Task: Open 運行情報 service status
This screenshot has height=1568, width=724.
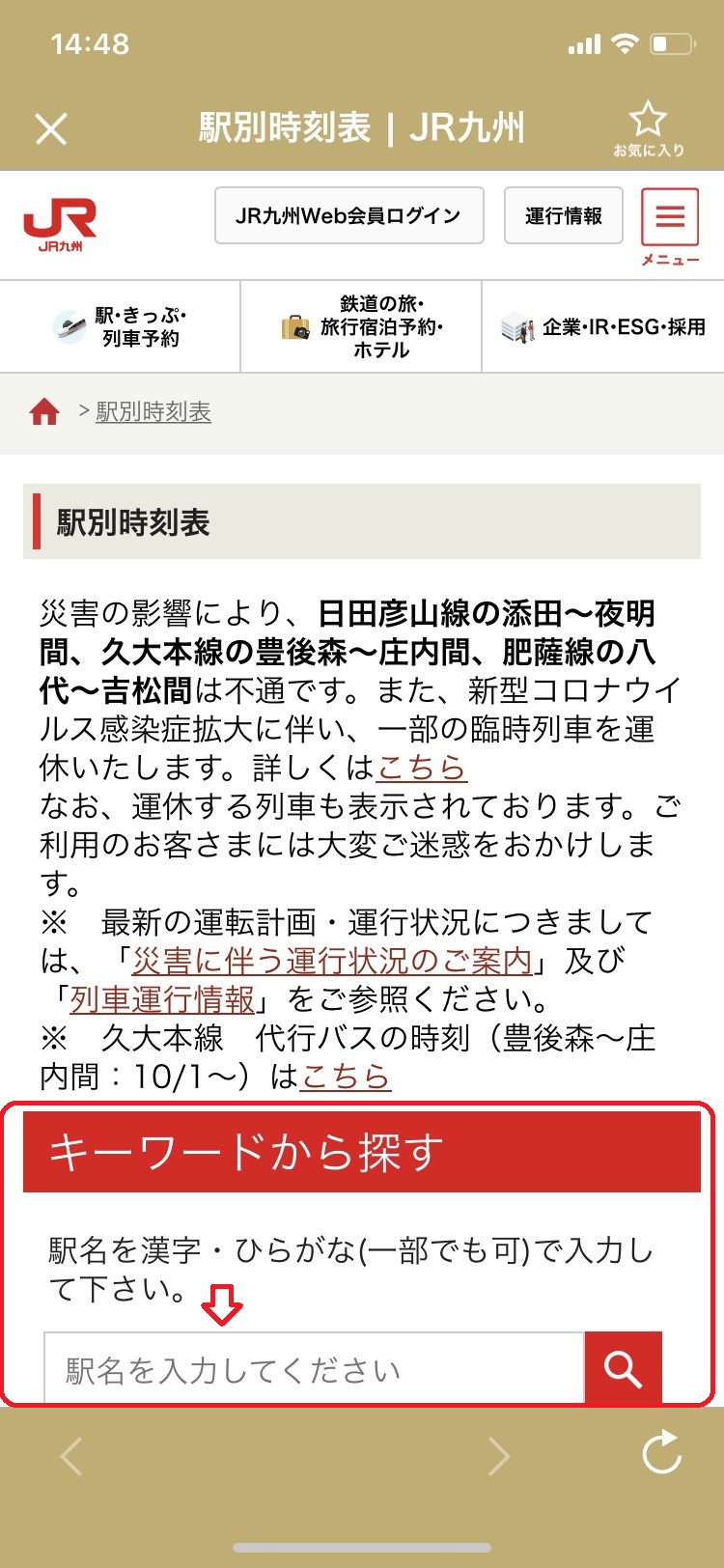Action: click(563, 215)
